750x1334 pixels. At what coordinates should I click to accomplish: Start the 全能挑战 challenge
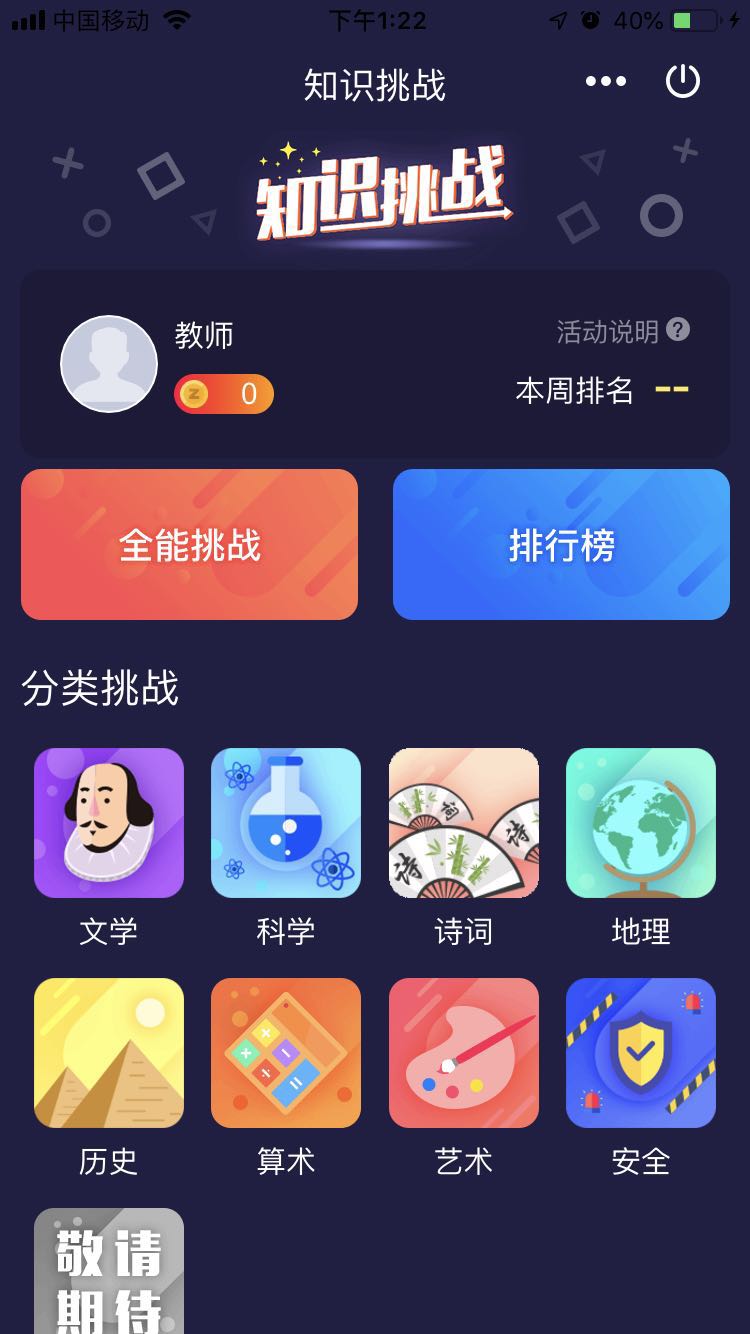point(189,545)
